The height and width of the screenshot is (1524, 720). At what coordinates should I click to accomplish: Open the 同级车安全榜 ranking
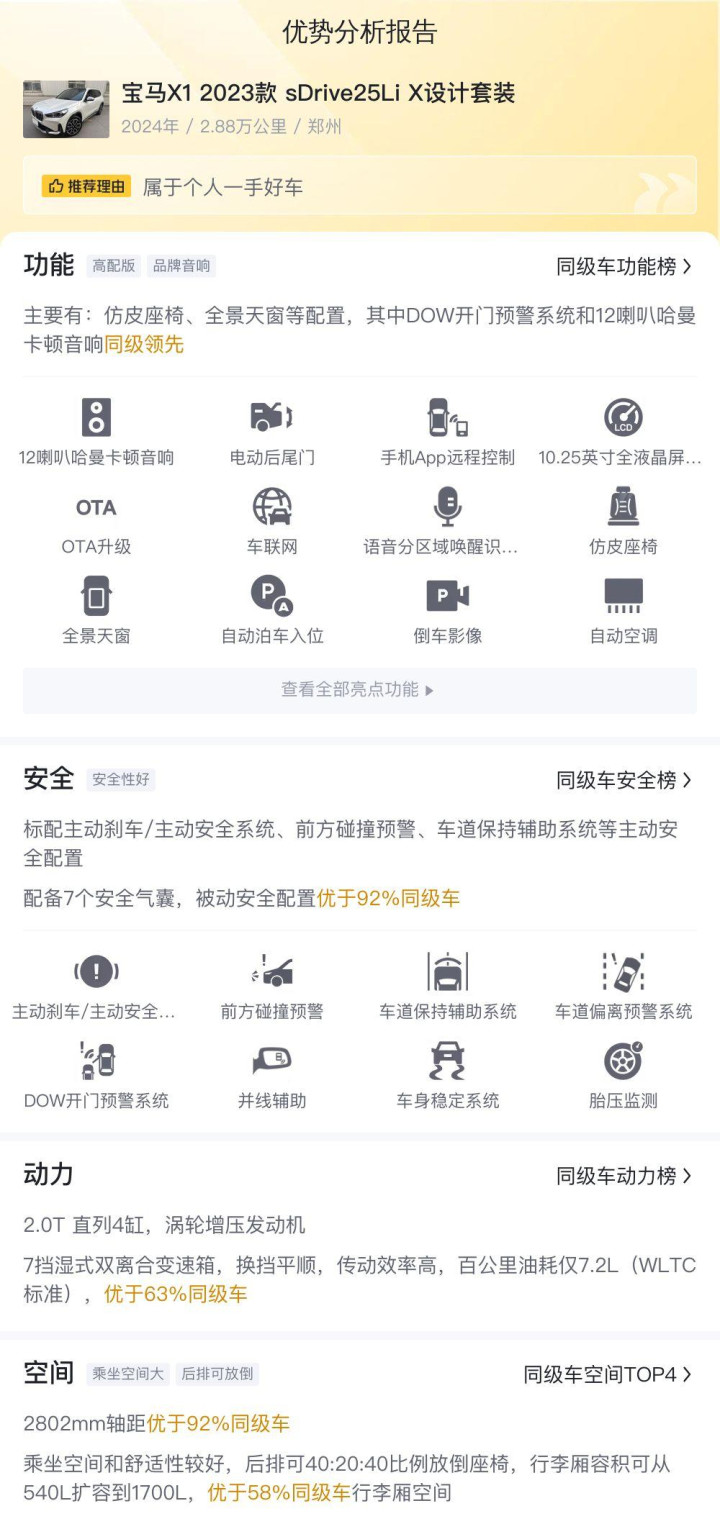pyautogui.click(x=624, y=780)
